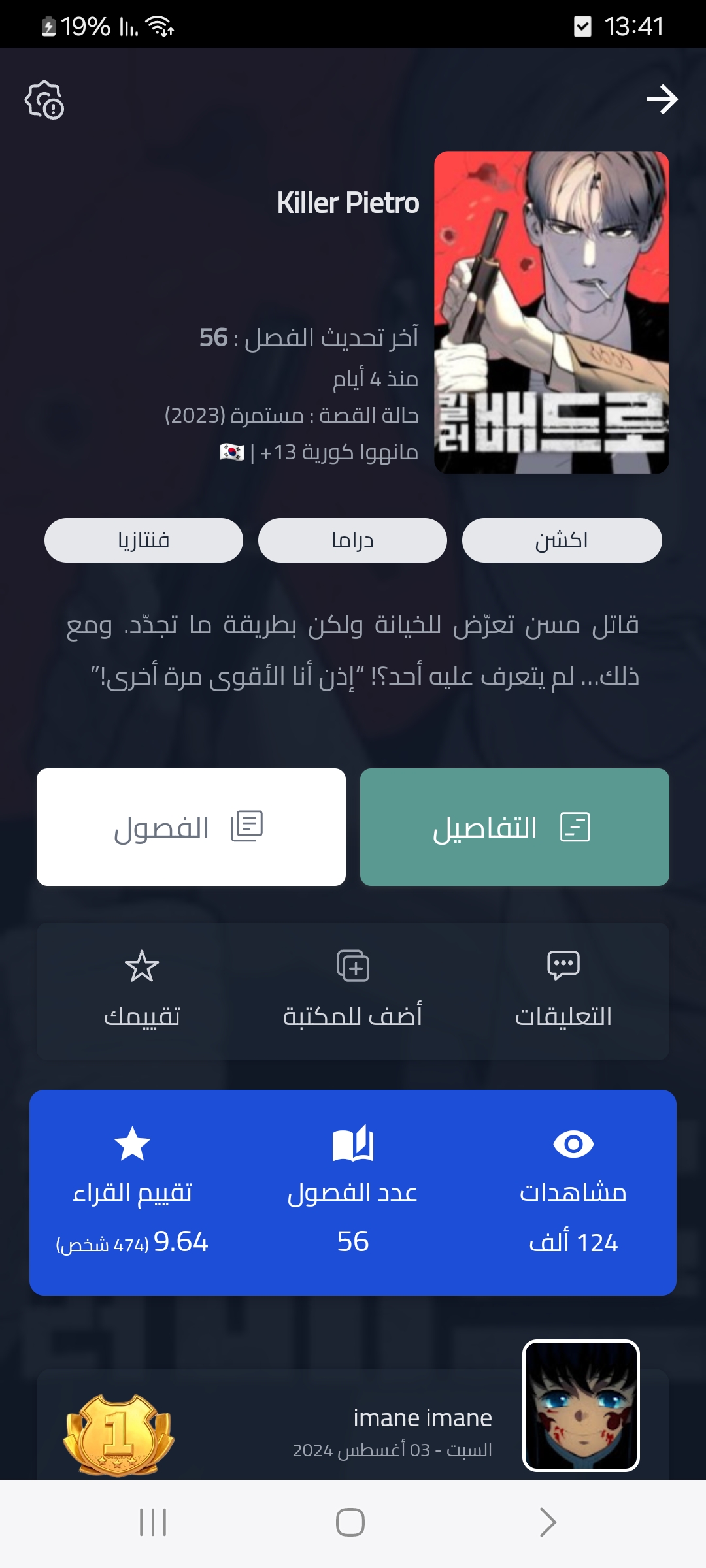Tap the system home button
The width and height of the screenshot is (706, 1568).
(x=350, y=1522)
